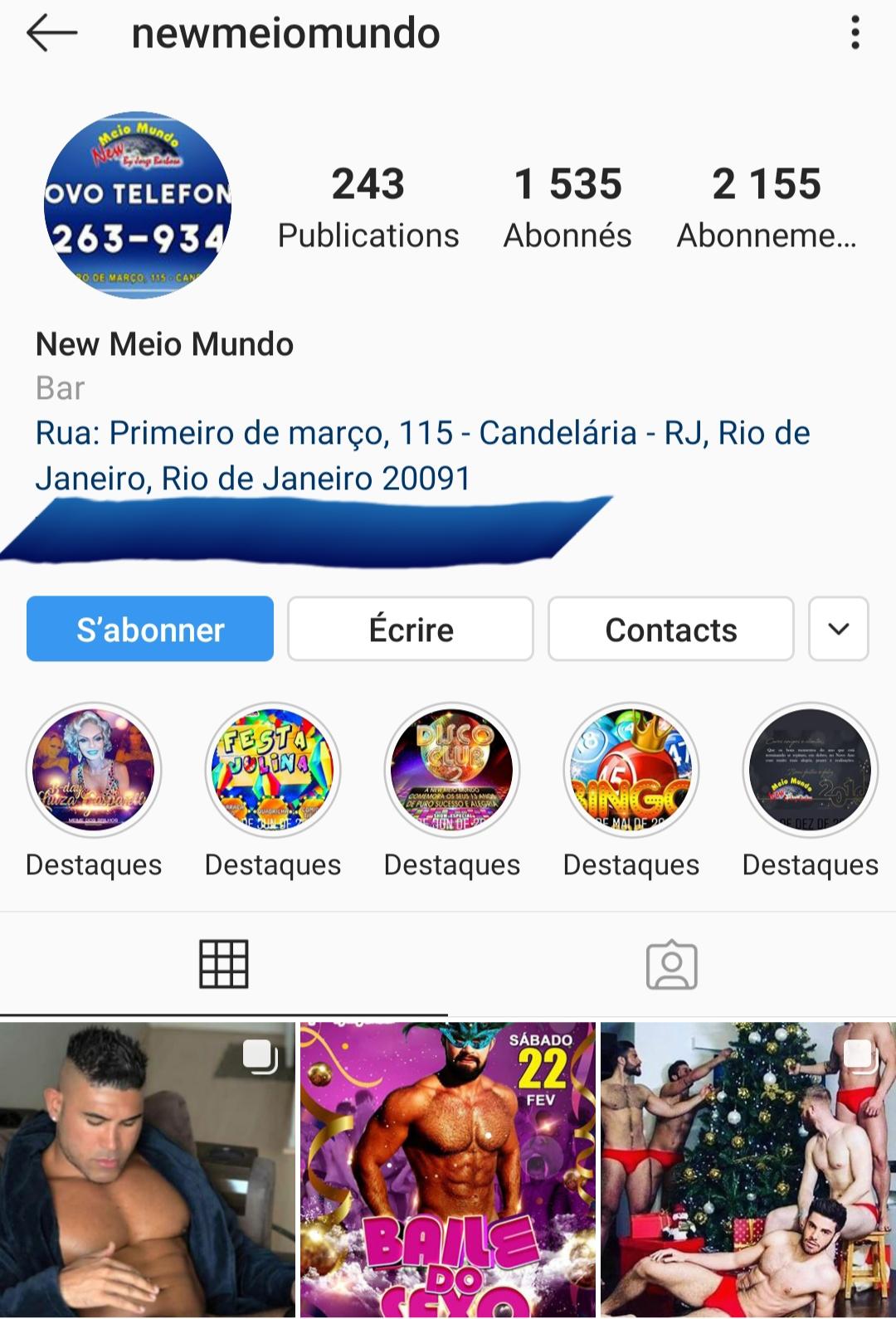The image size is (896, 1319).
Task: Switch to the tagged photos tab
Action: click(x=671, y=965)
